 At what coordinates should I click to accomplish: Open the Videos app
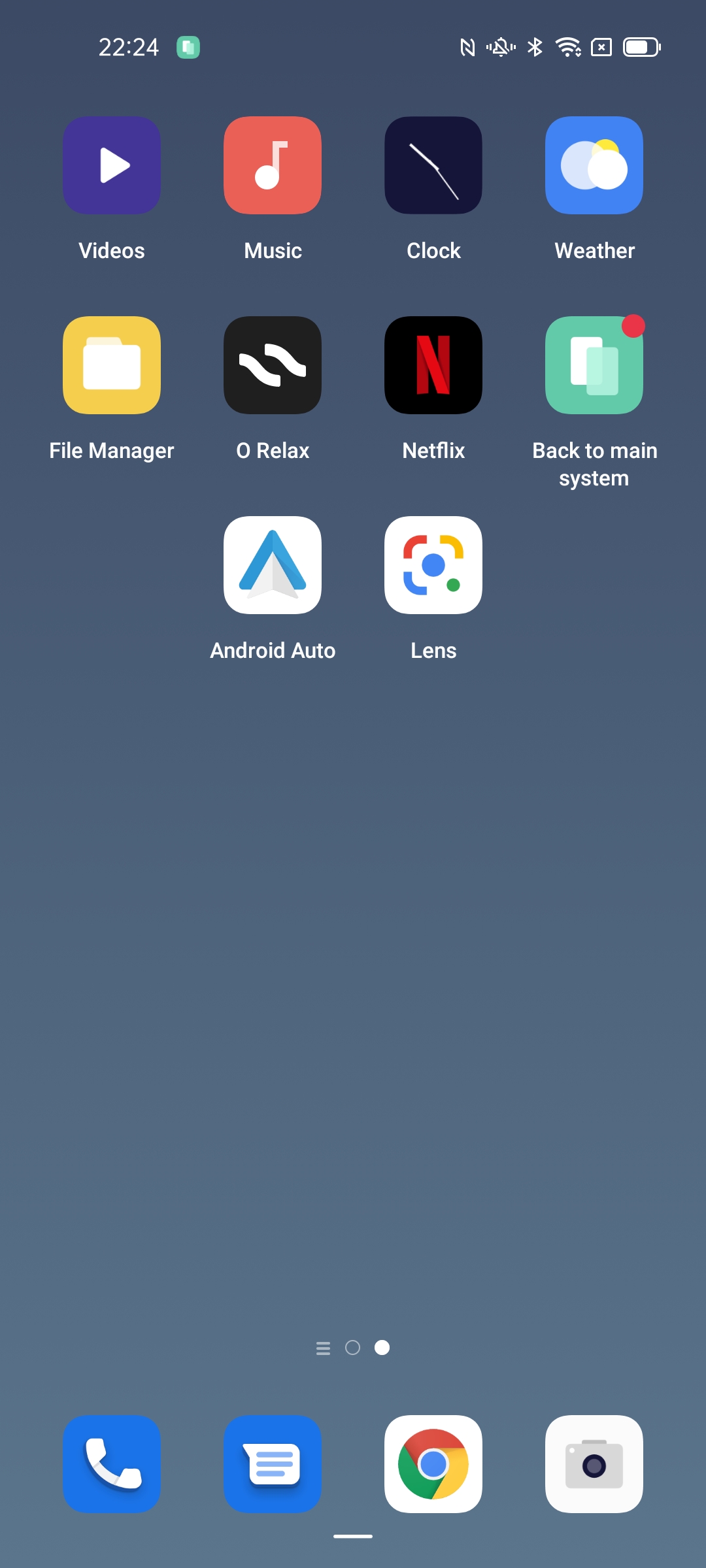pos(112,165)
